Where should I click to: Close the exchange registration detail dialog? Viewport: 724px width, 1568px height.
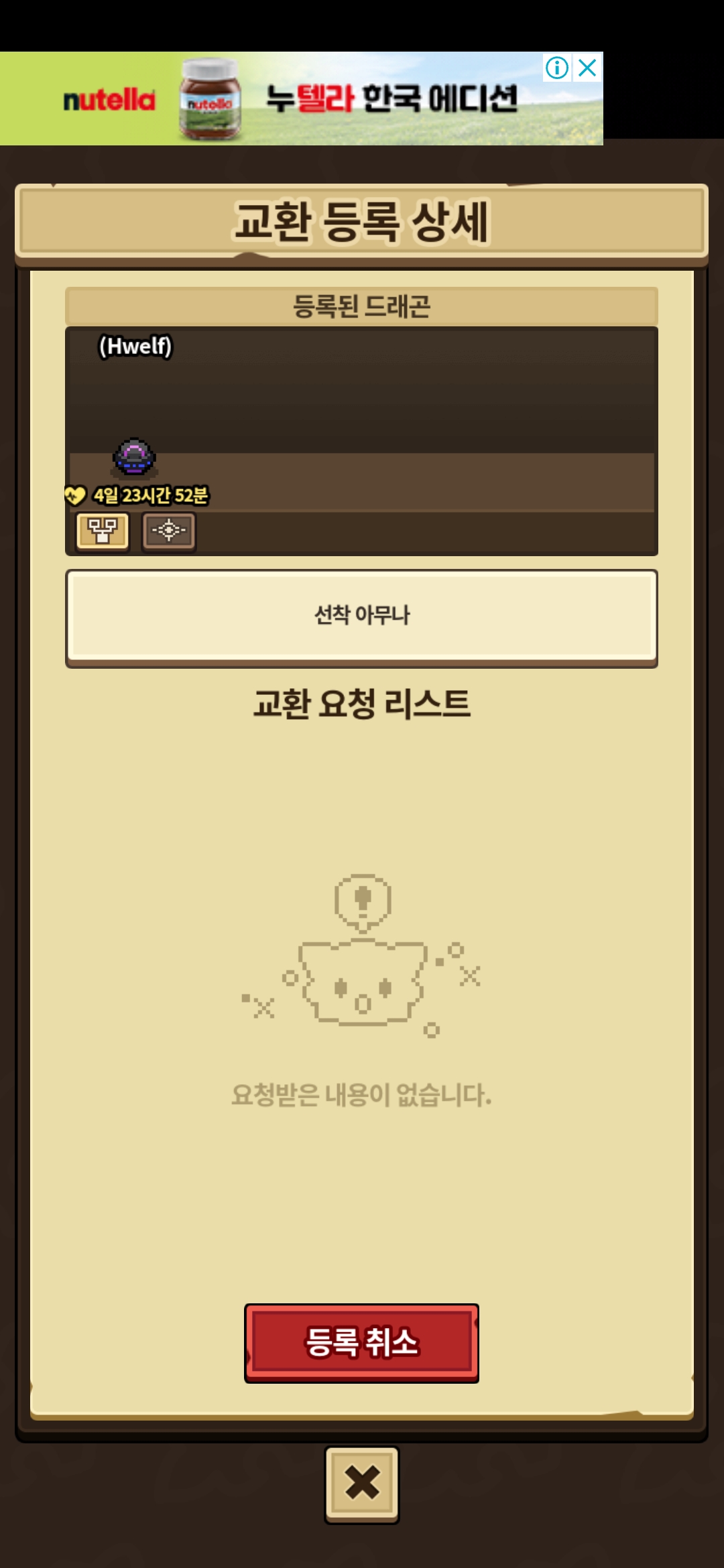tap(362, 1484)
